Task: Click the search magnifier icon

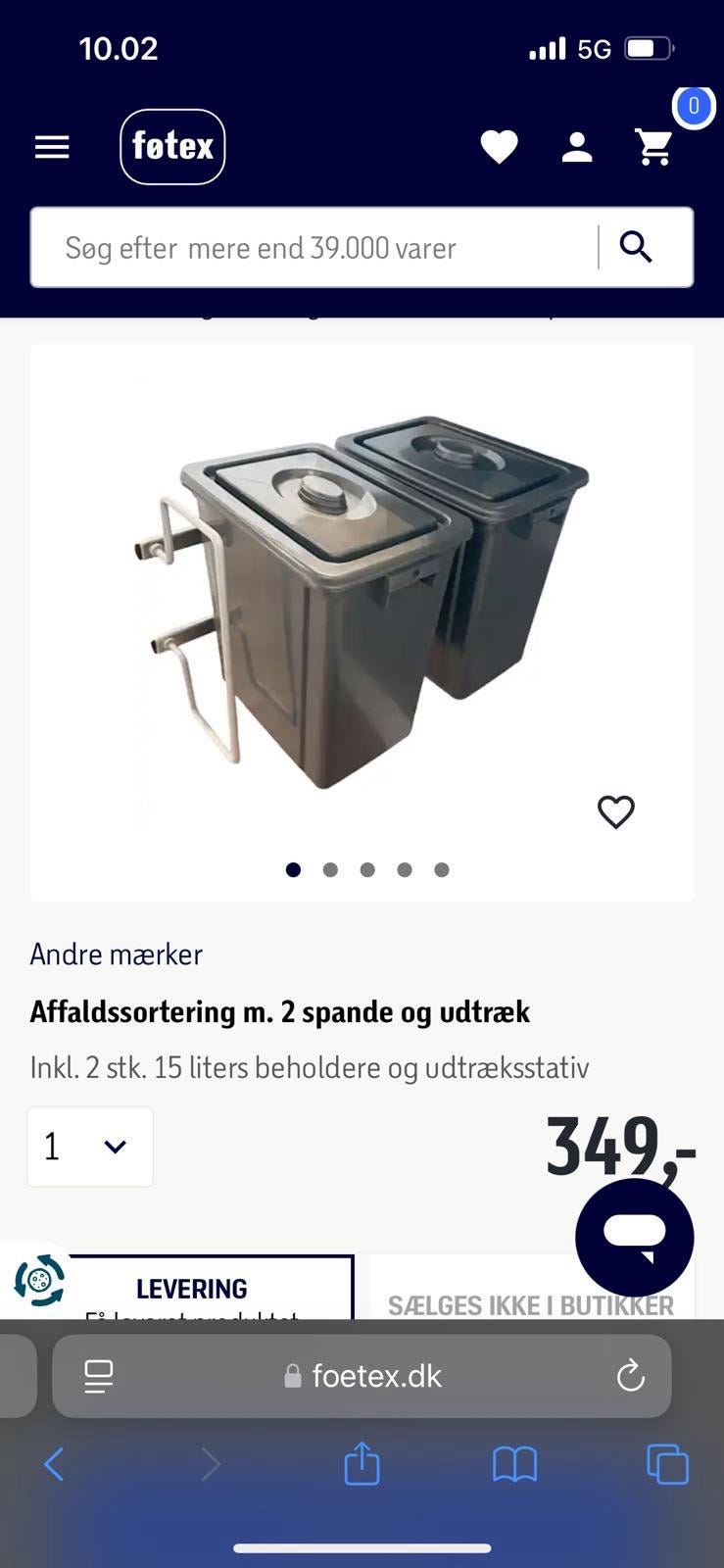Action: 635,247
